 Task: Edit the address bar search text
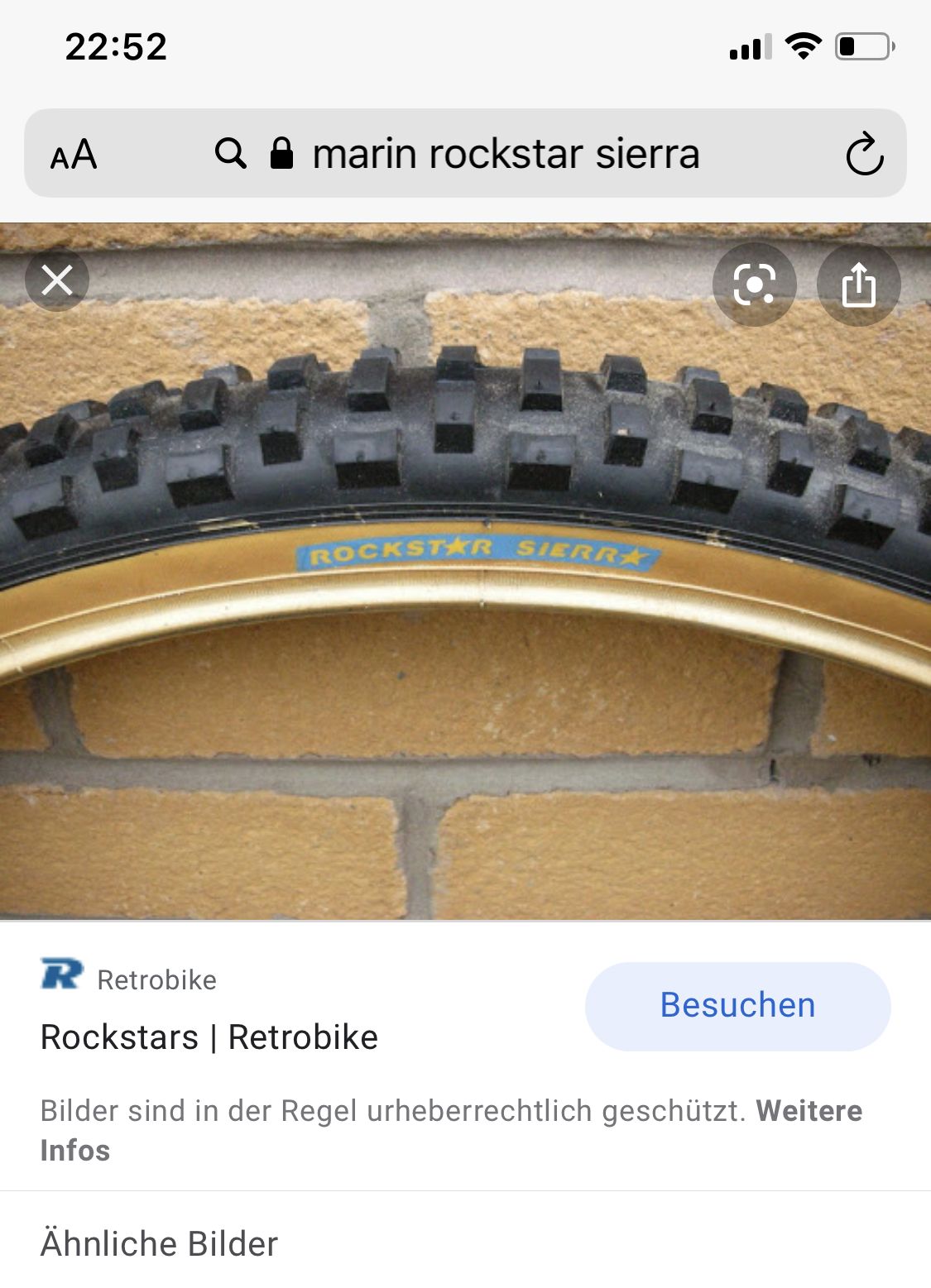[505, 154]
